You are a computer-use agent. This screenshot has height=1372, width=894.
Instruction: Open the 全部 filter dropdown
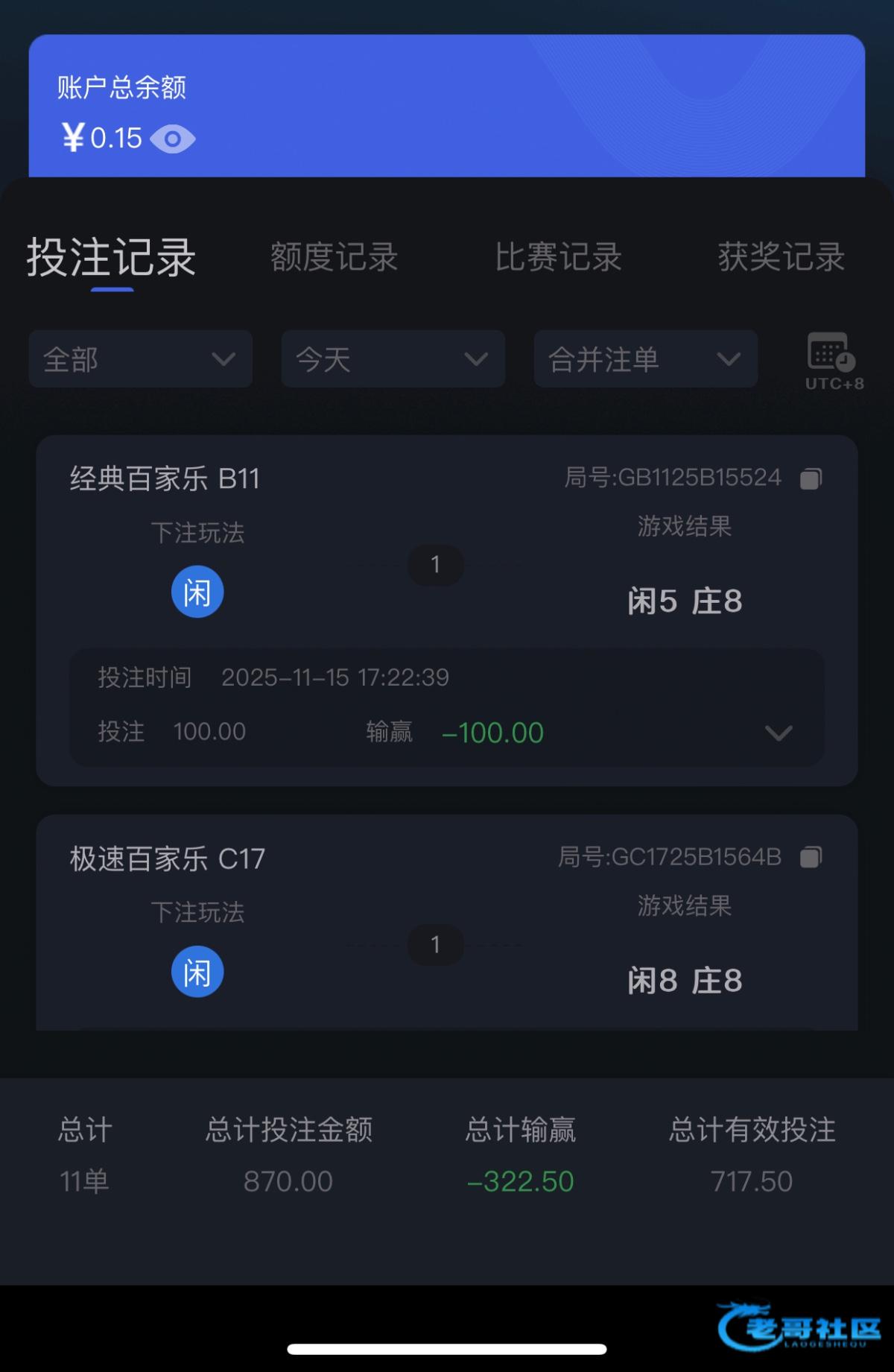[140, 359]
